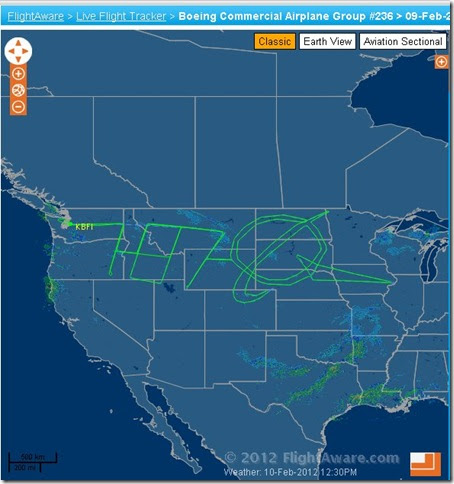Switch to Earth View map
Screen dimensions: 454x484
pos(327,42)
